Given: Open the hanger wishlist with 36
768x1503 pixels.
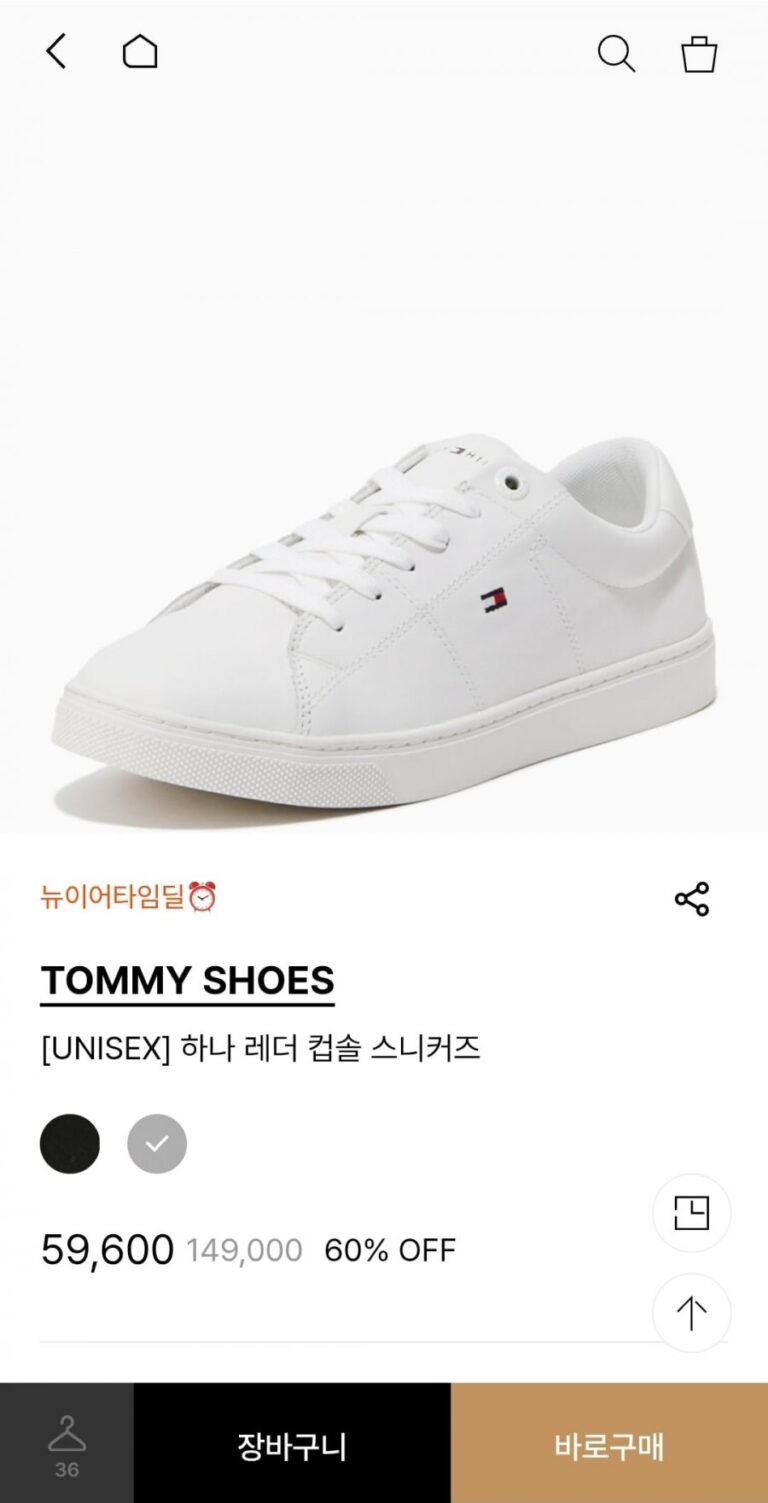Looking at the screenshot, I should tap(67, 1445).
